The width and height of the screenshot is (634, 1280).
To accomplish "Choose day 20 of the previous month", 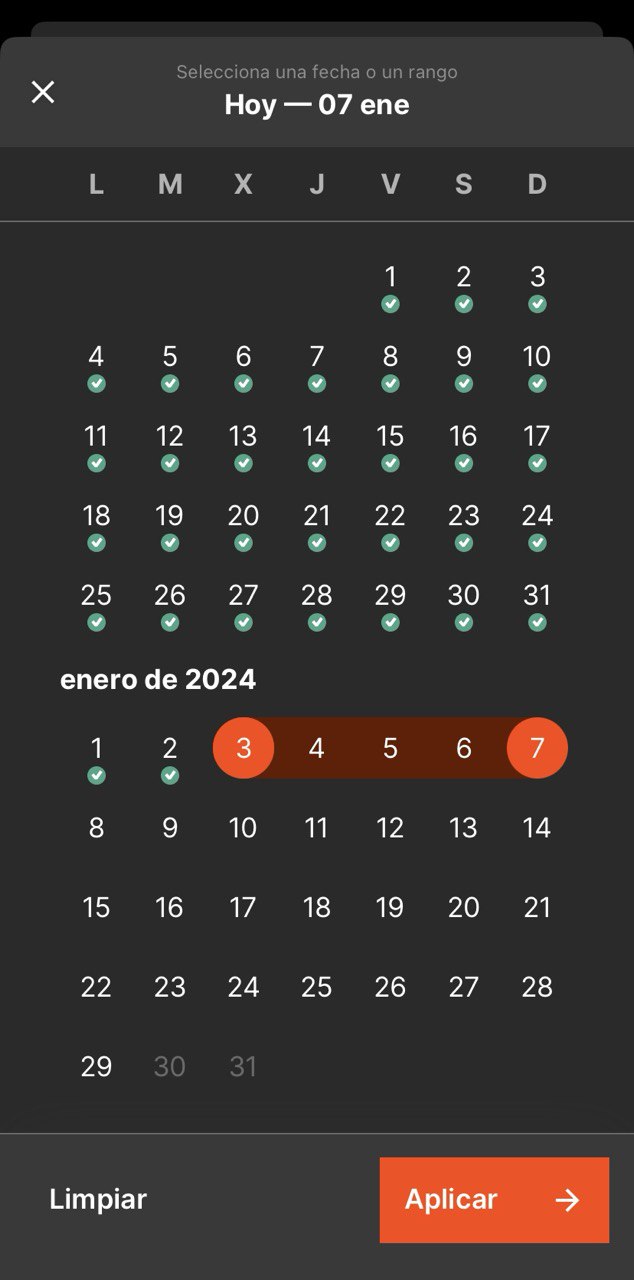I will (243, 525).
